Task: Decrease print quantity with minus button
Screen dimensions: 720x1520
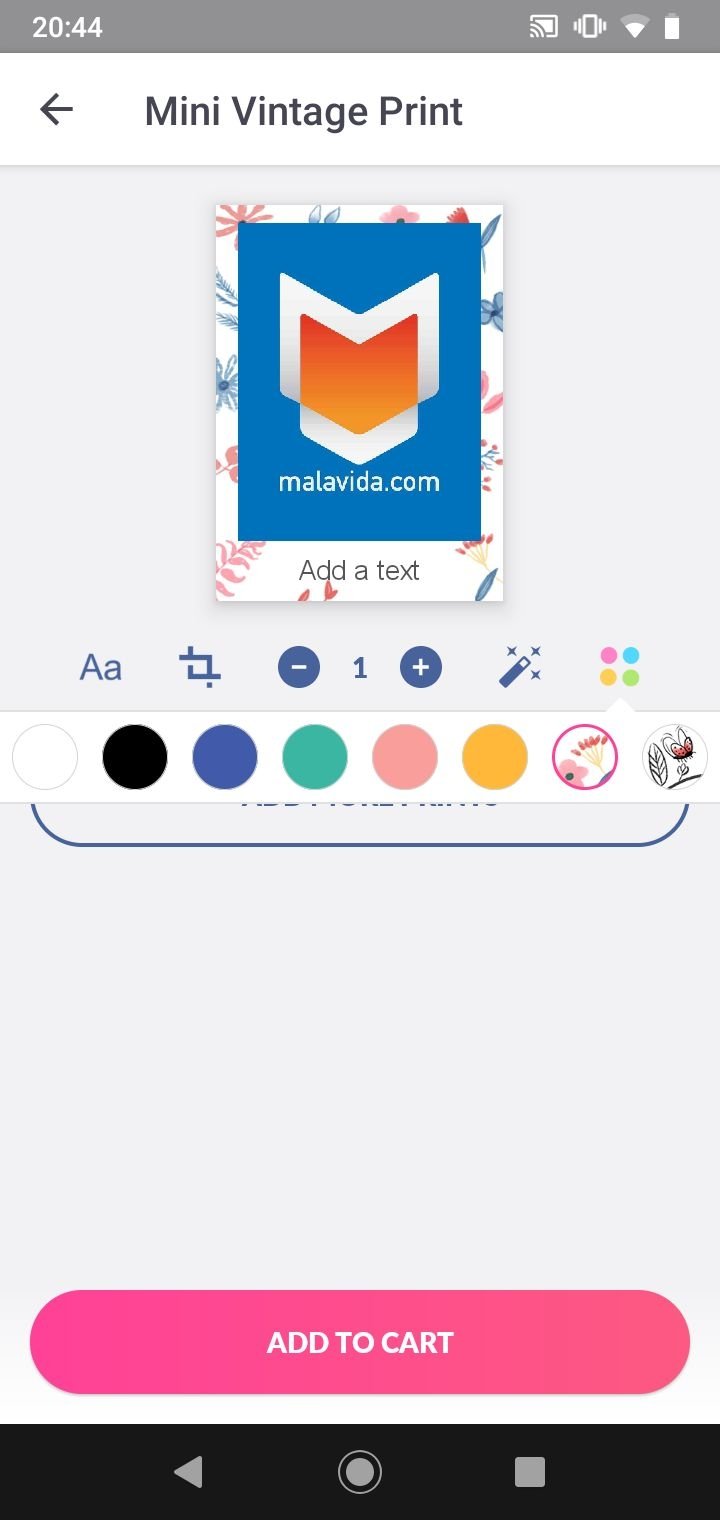Action: pyautogui.click(x=299, y=667)
